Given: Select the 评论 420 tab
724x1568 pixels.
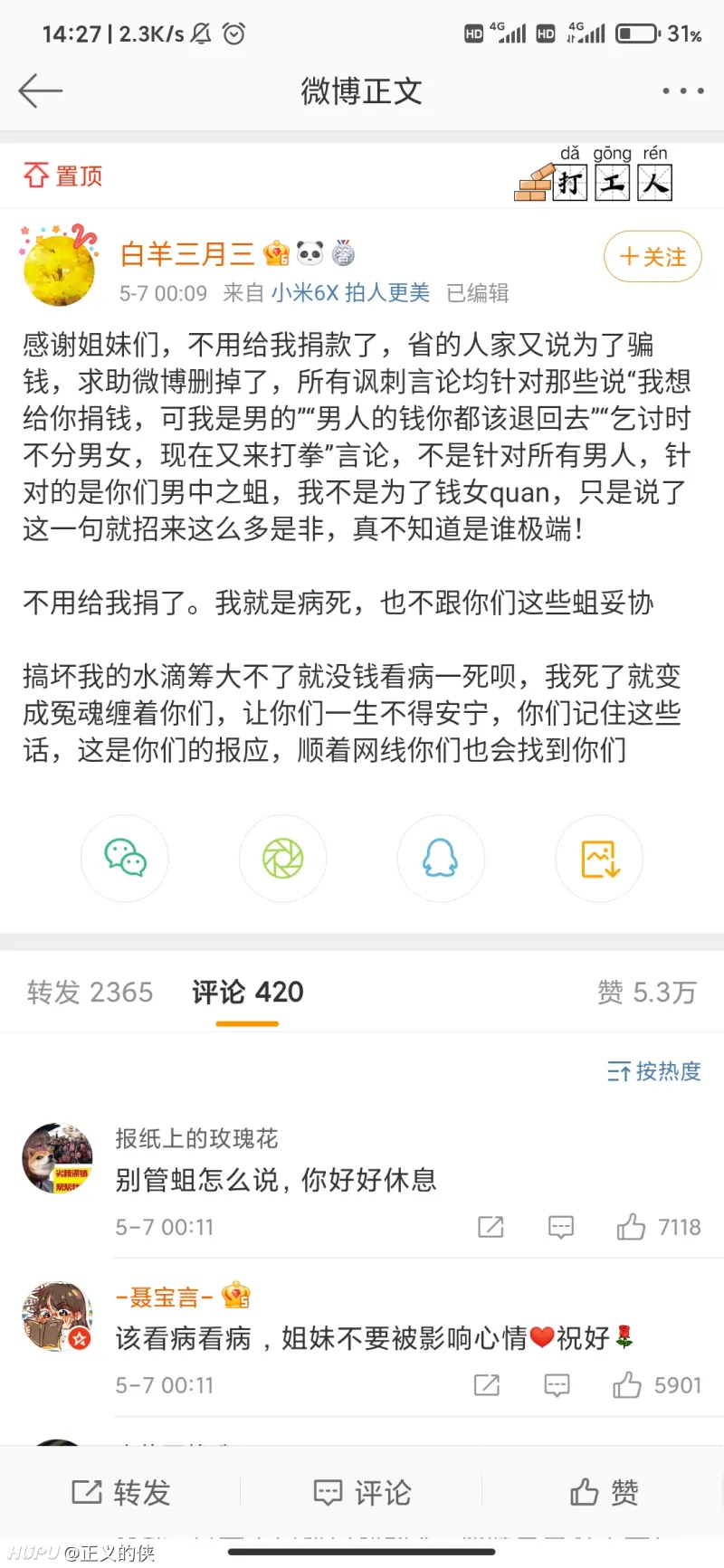Looking at the screenshot, I should click(247, 993).
